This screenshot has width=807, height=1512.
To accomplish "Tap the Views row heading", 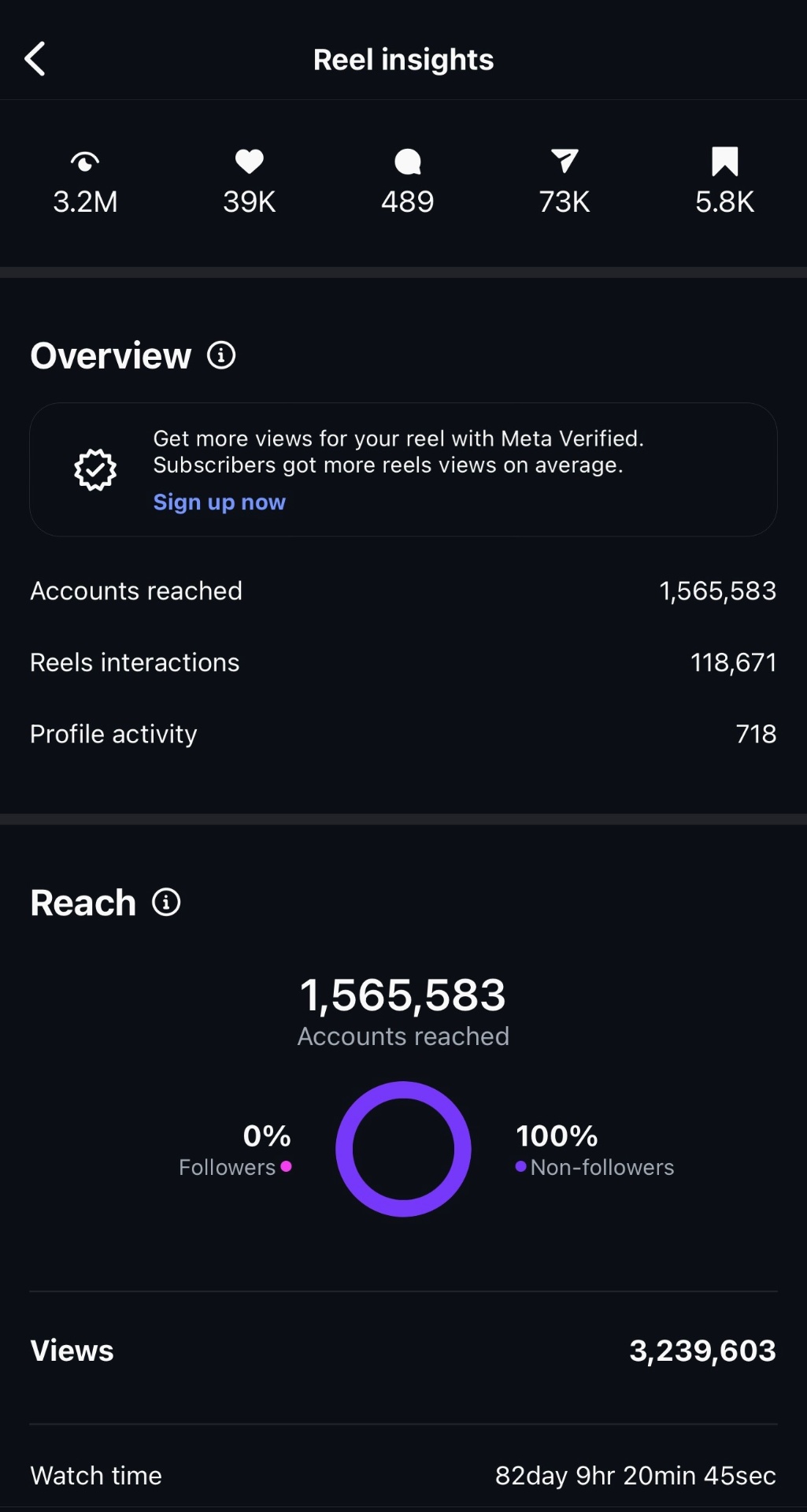I will (71, 1351).
